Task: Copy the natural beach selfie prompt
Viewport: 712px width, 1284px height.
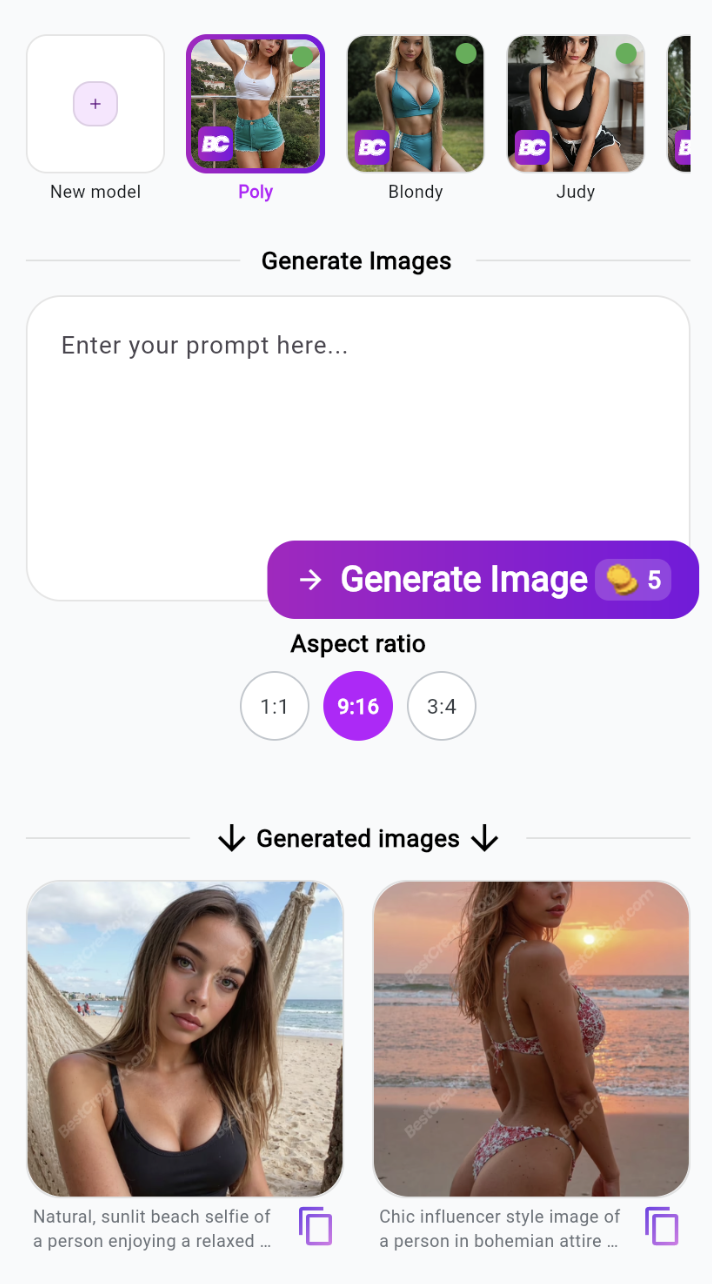Action: point(315,1227)
